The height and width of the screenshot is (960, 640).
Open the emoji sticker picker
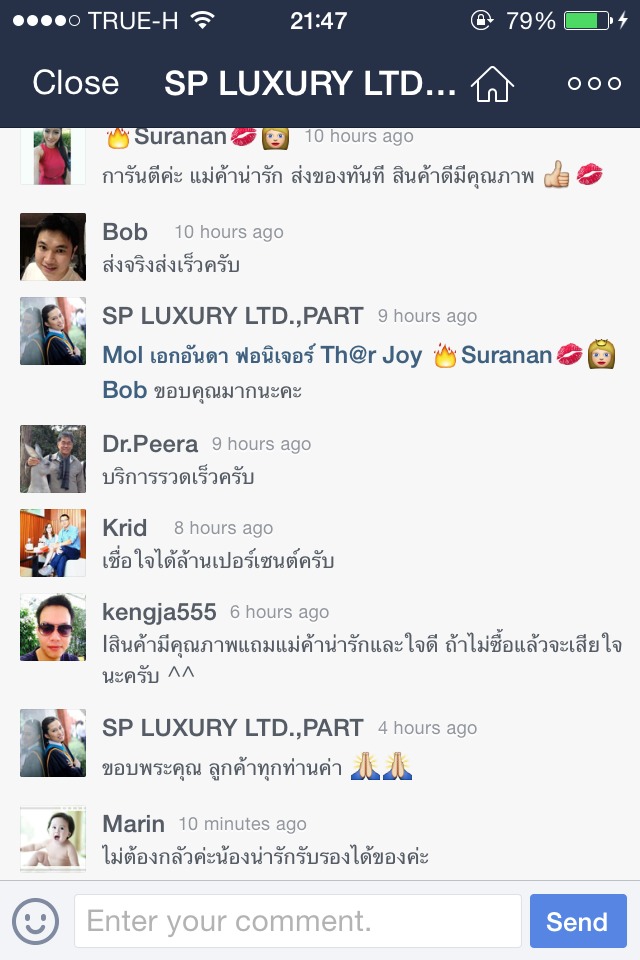tap(35, 921)
